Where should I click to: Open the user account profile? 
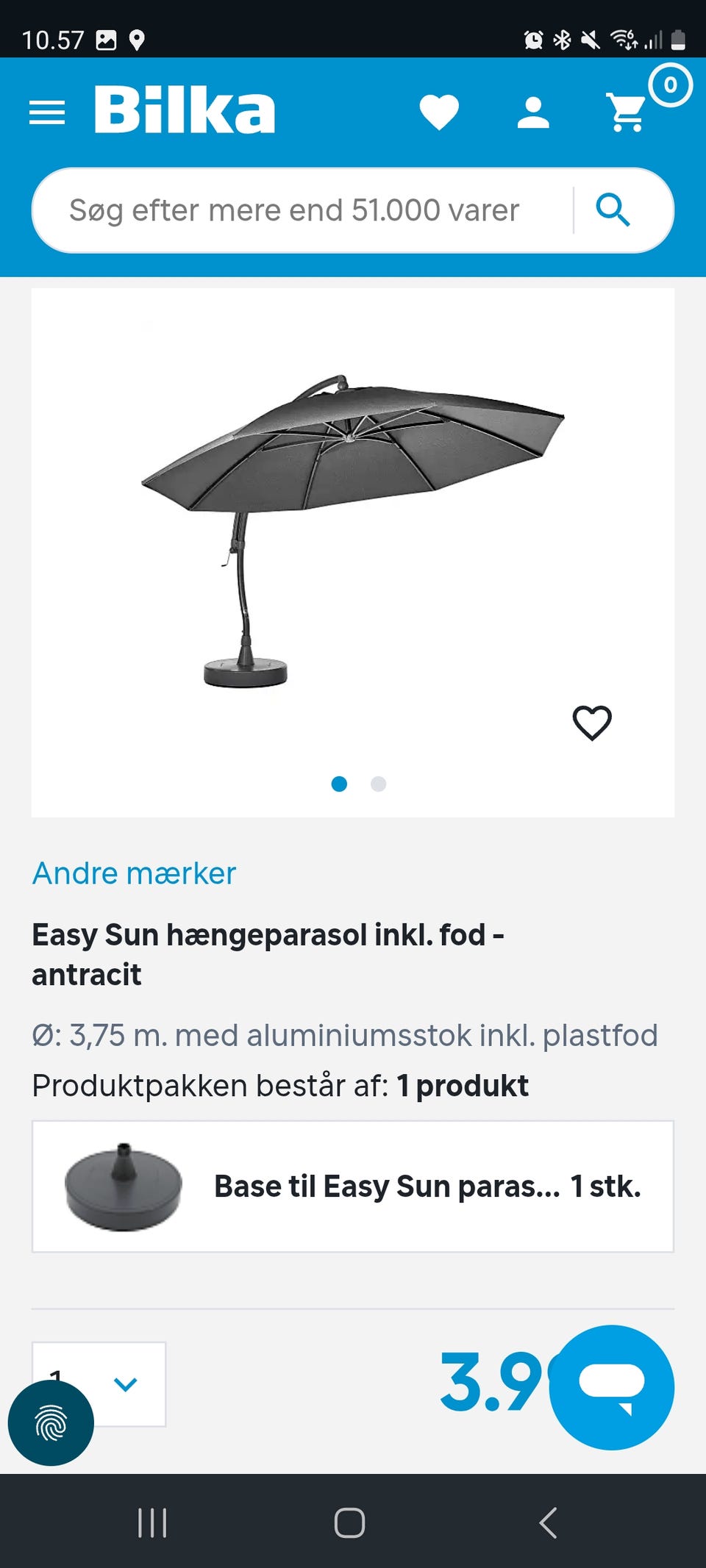click(533, 112)
